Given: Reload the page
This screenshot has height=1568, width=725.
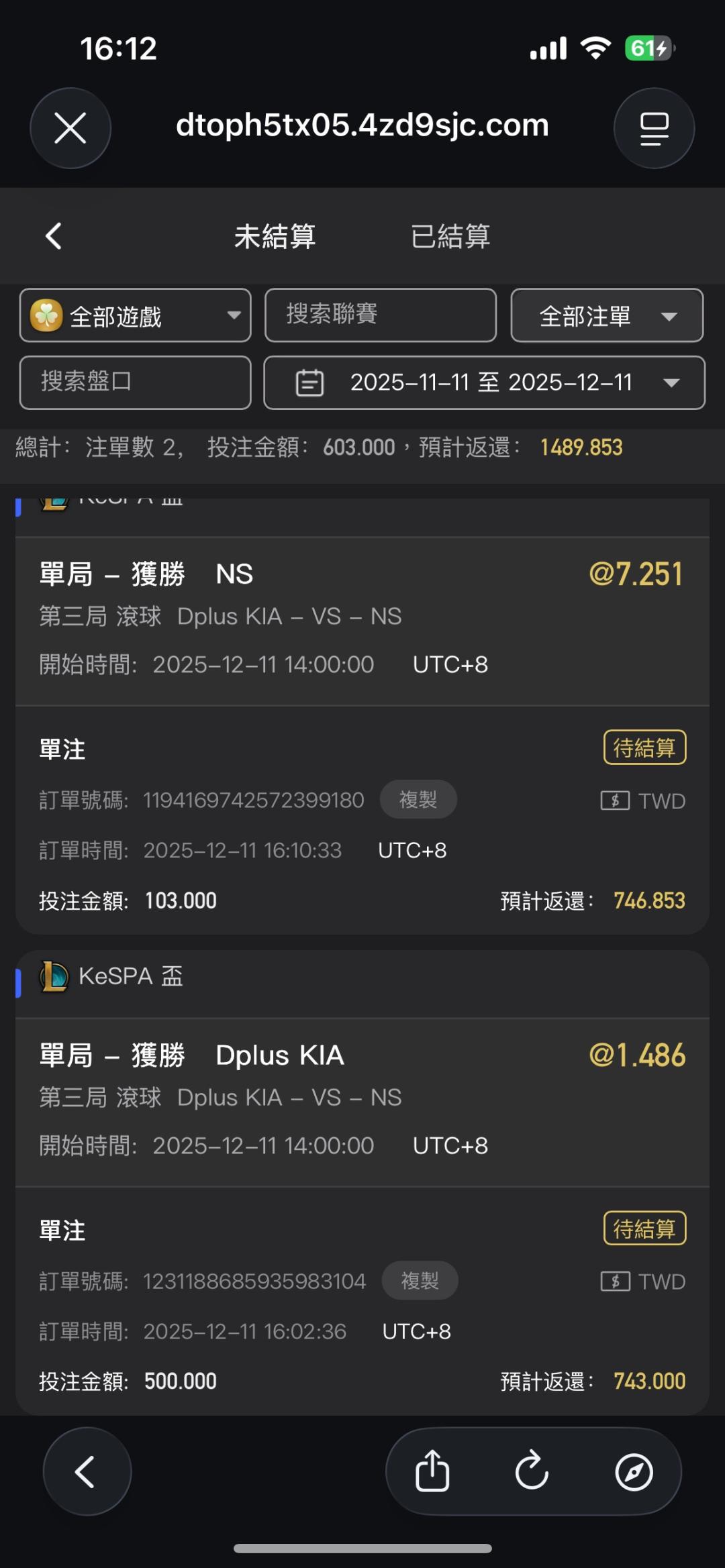Looking at the screenshot, I should (532, 1471).
